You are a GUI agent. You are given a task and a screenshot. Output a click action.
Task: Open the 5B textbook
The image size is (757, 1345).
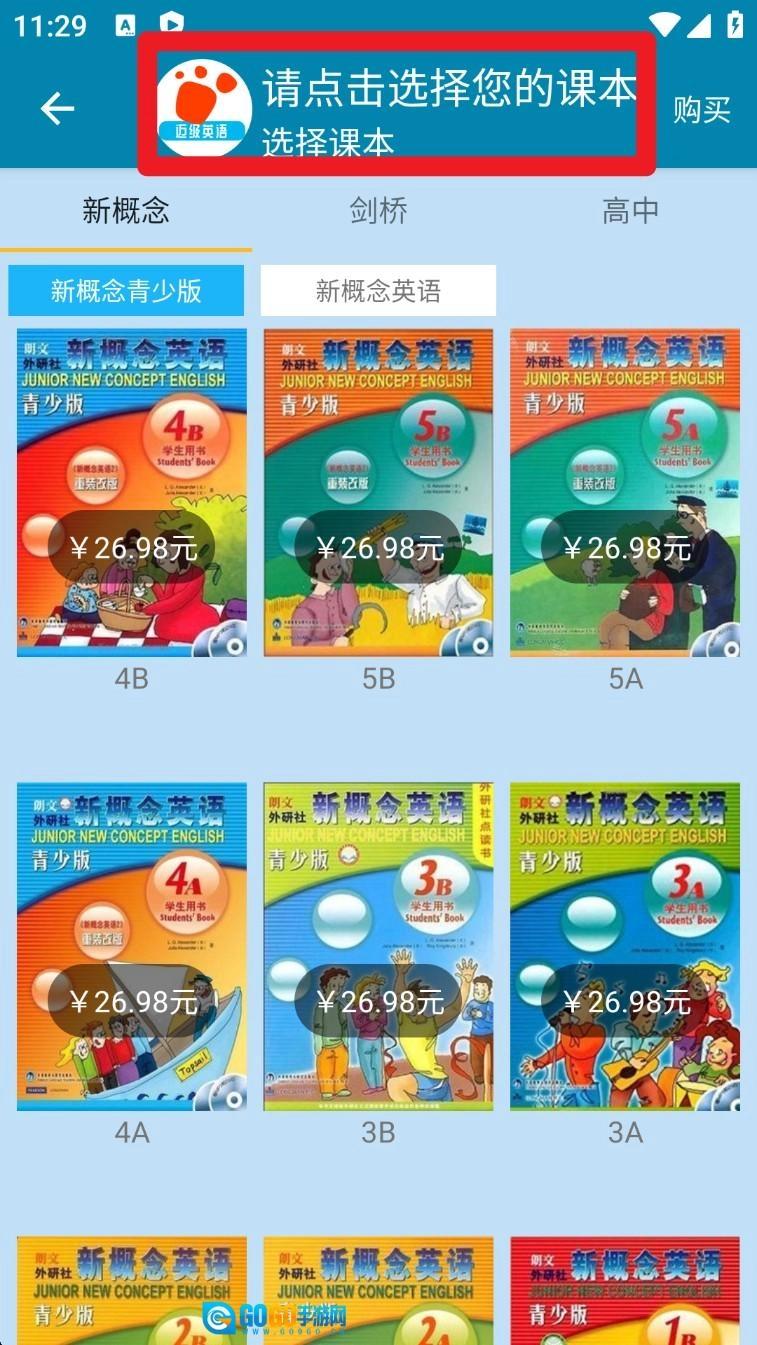378,493
